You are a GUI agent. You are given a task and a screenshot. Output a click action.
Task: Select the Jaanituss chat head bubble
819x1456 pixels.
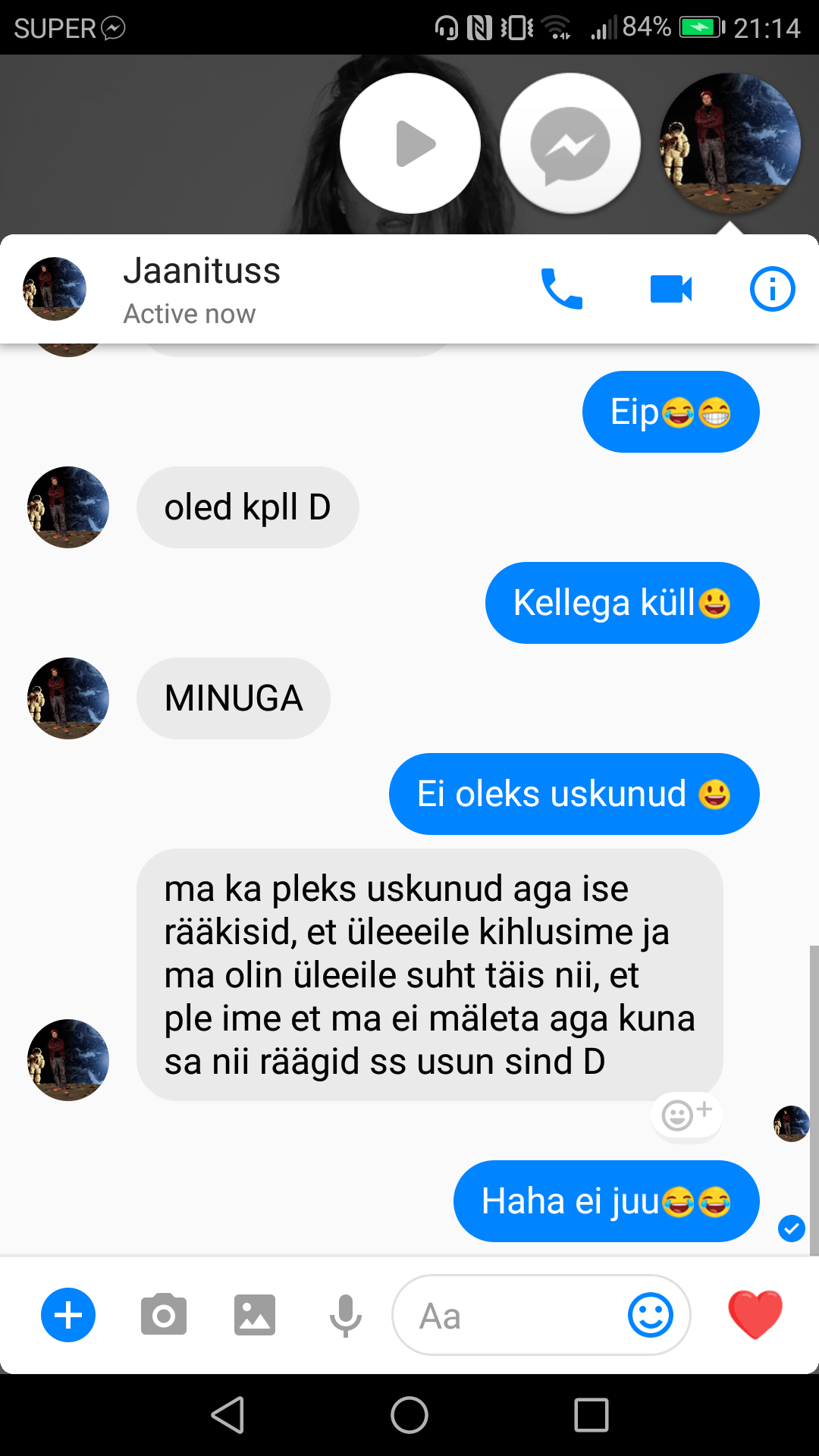tap(730, 143)
